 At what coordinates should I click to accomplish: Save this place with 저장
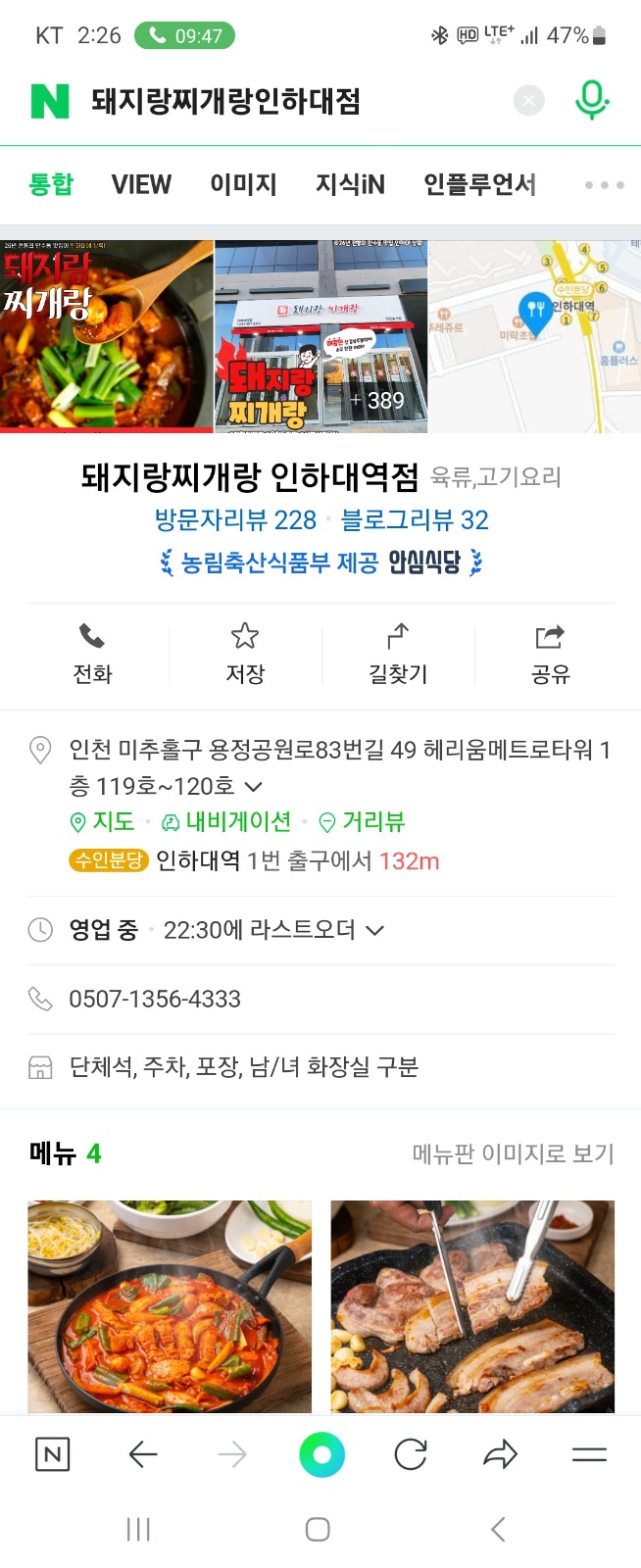(245, 654)
